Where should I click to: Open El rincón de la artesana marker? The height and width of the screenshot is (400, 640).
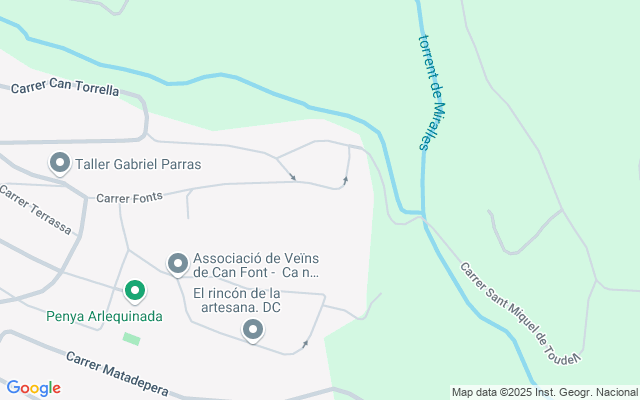coord(252,329)
